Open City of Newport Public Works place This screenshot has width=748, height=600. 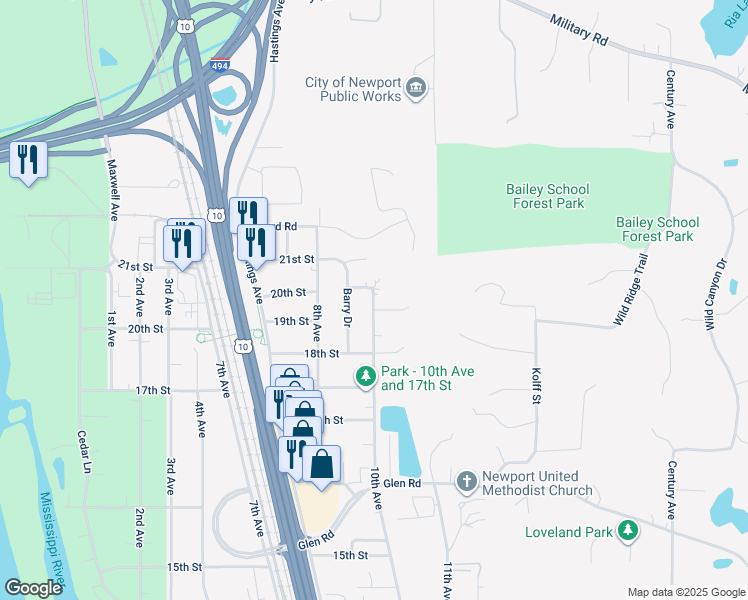click(417, 90)
